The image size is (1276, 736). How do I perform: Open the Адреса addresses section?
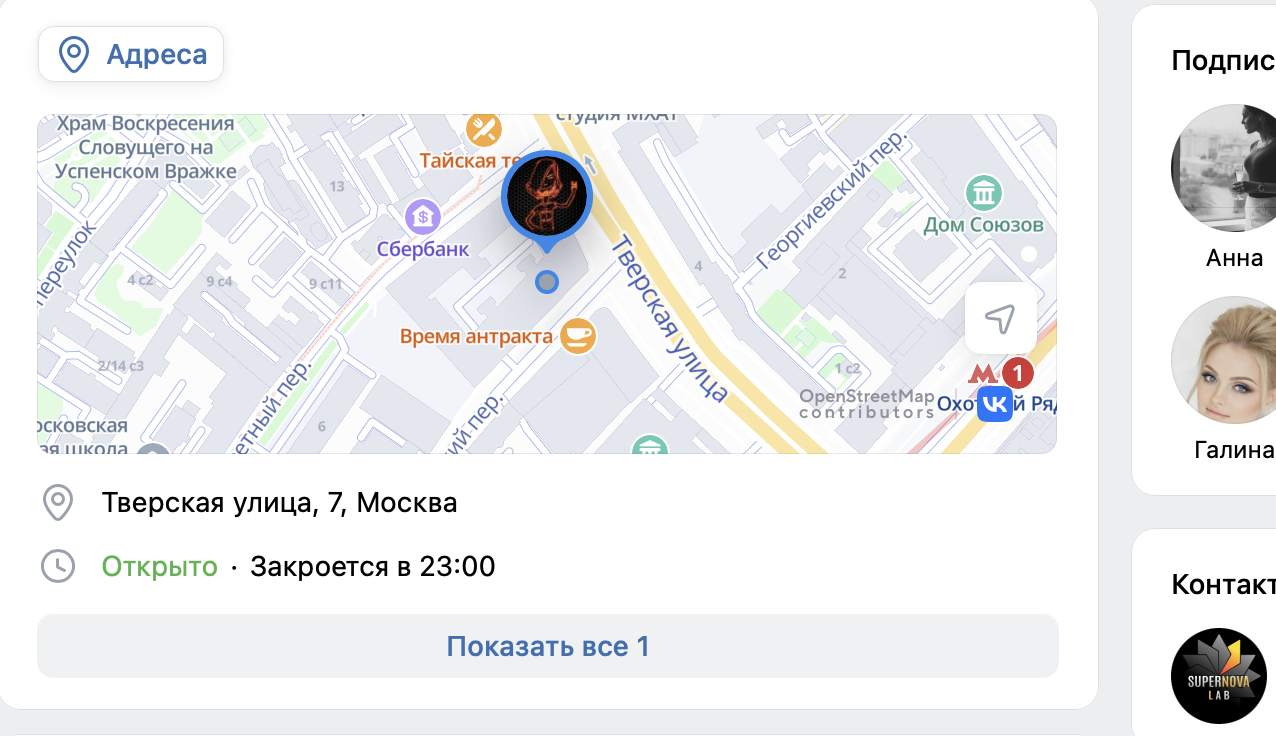click(x=131, y=54)
